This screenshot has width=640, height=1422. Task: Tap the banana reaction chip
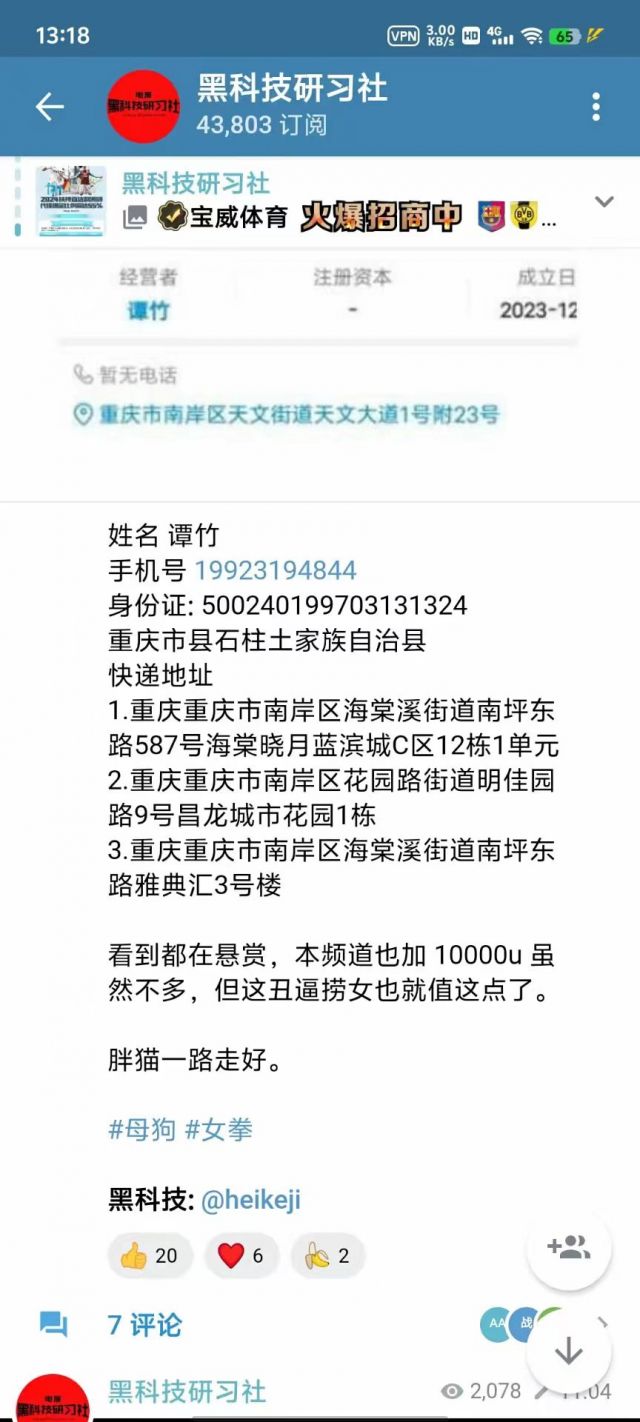(x=327, y=1256)
